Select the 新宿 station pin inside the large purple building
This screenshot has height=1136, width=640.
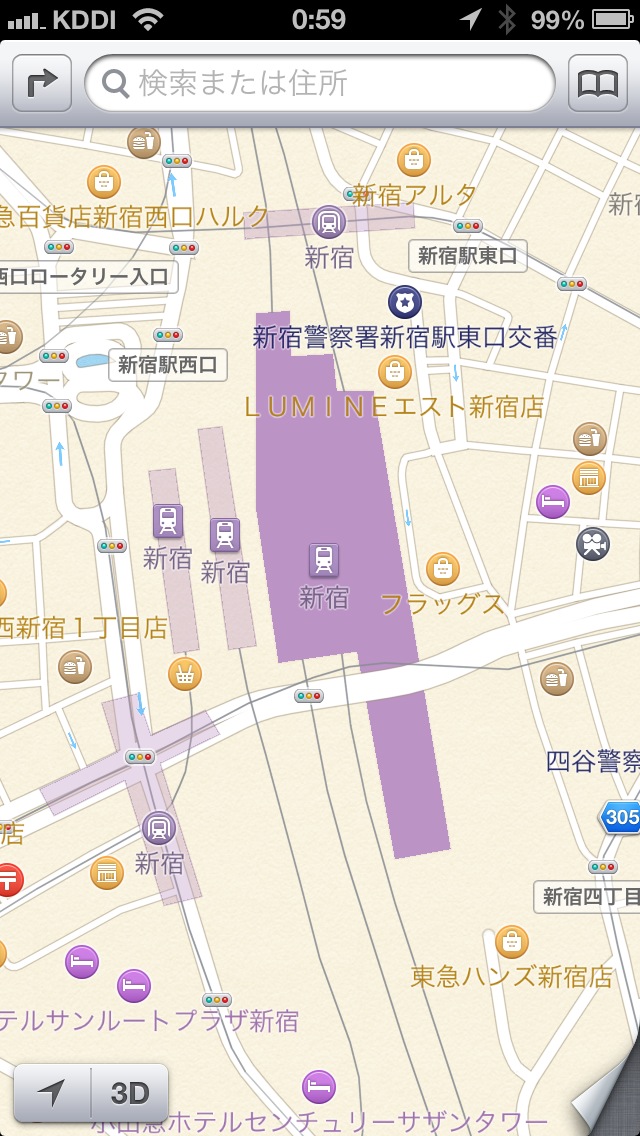(x=323, y=560)
